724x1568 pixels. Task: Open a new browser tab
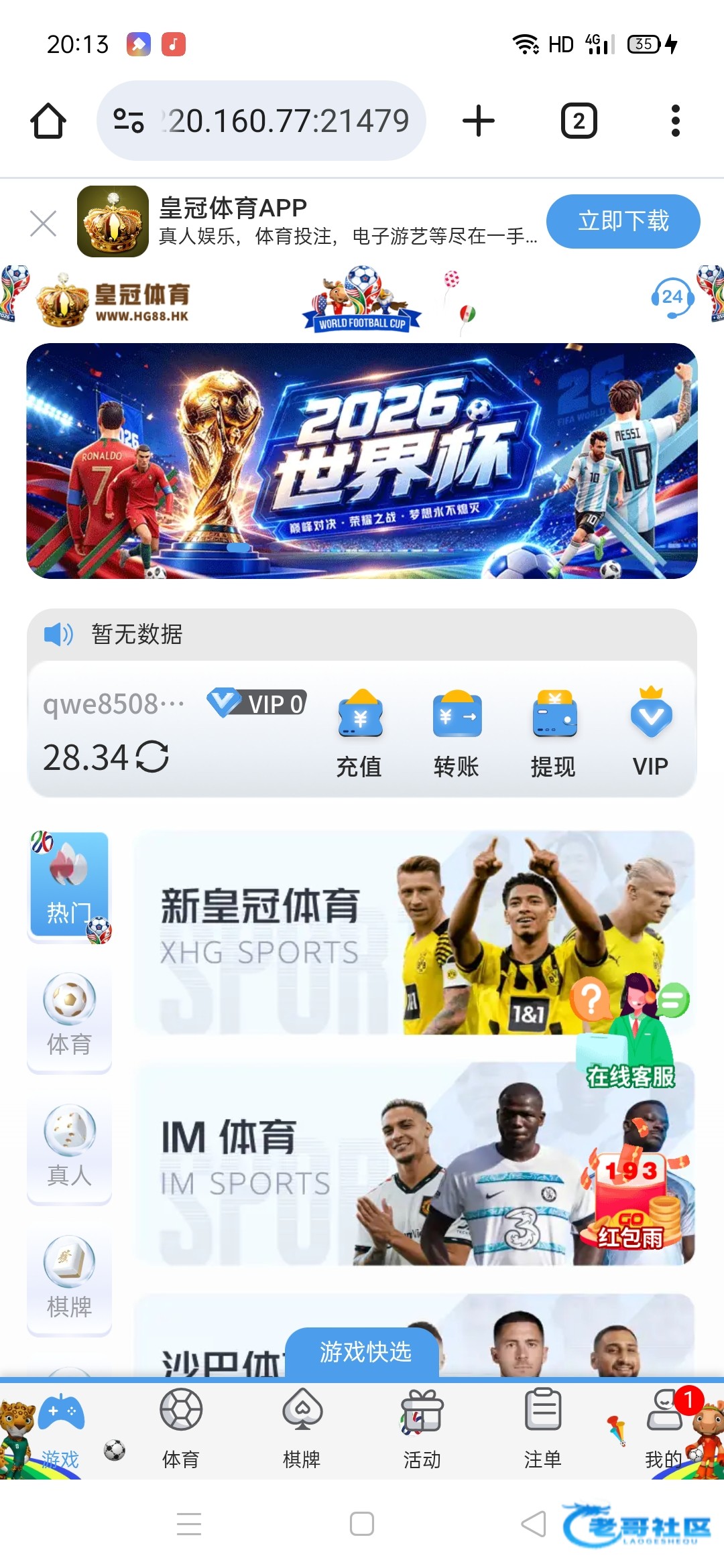click(479, 121)
